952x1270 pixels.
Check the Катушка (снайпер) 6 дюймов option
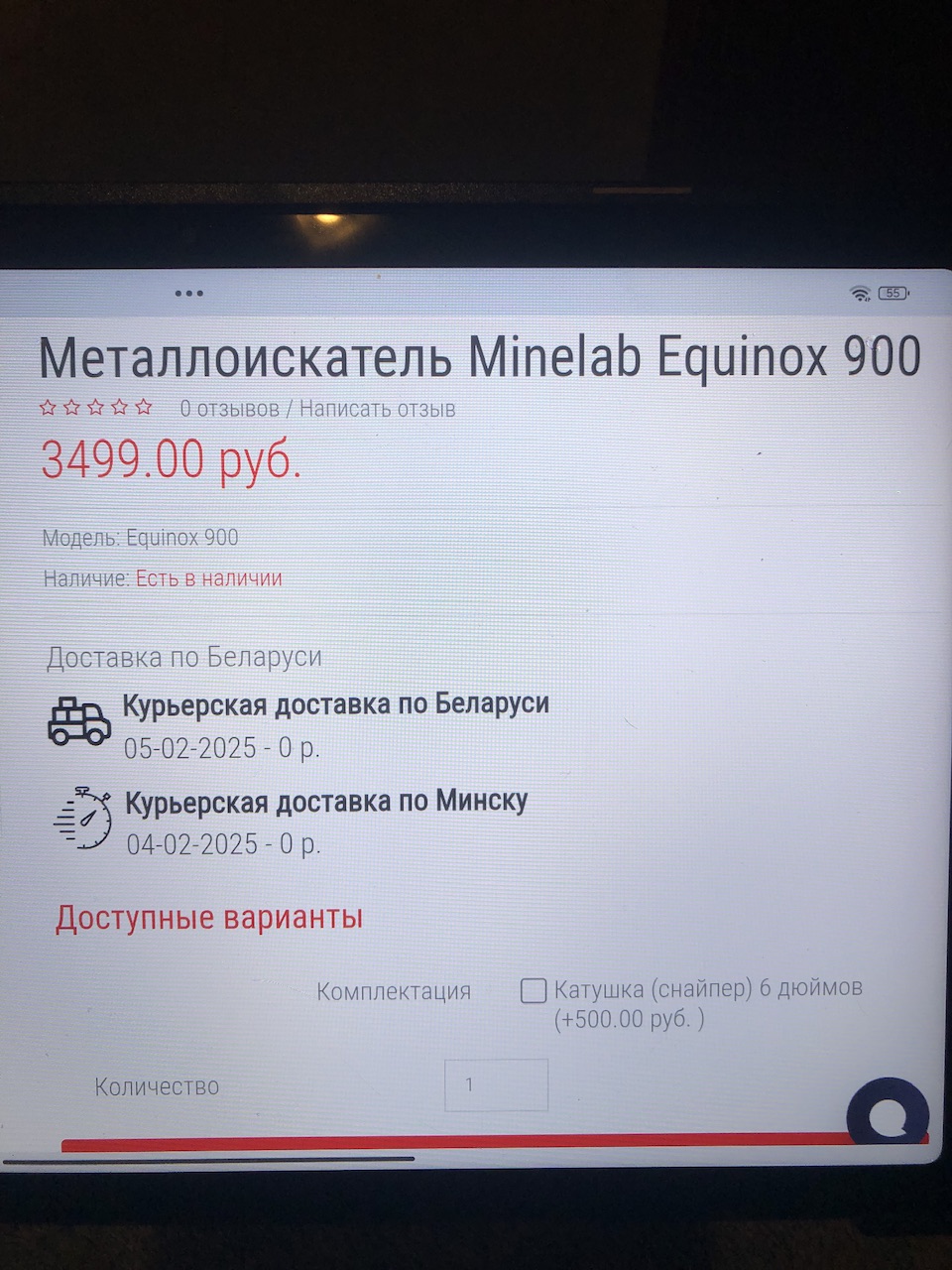pyautogui.click(x=534, y=990)
